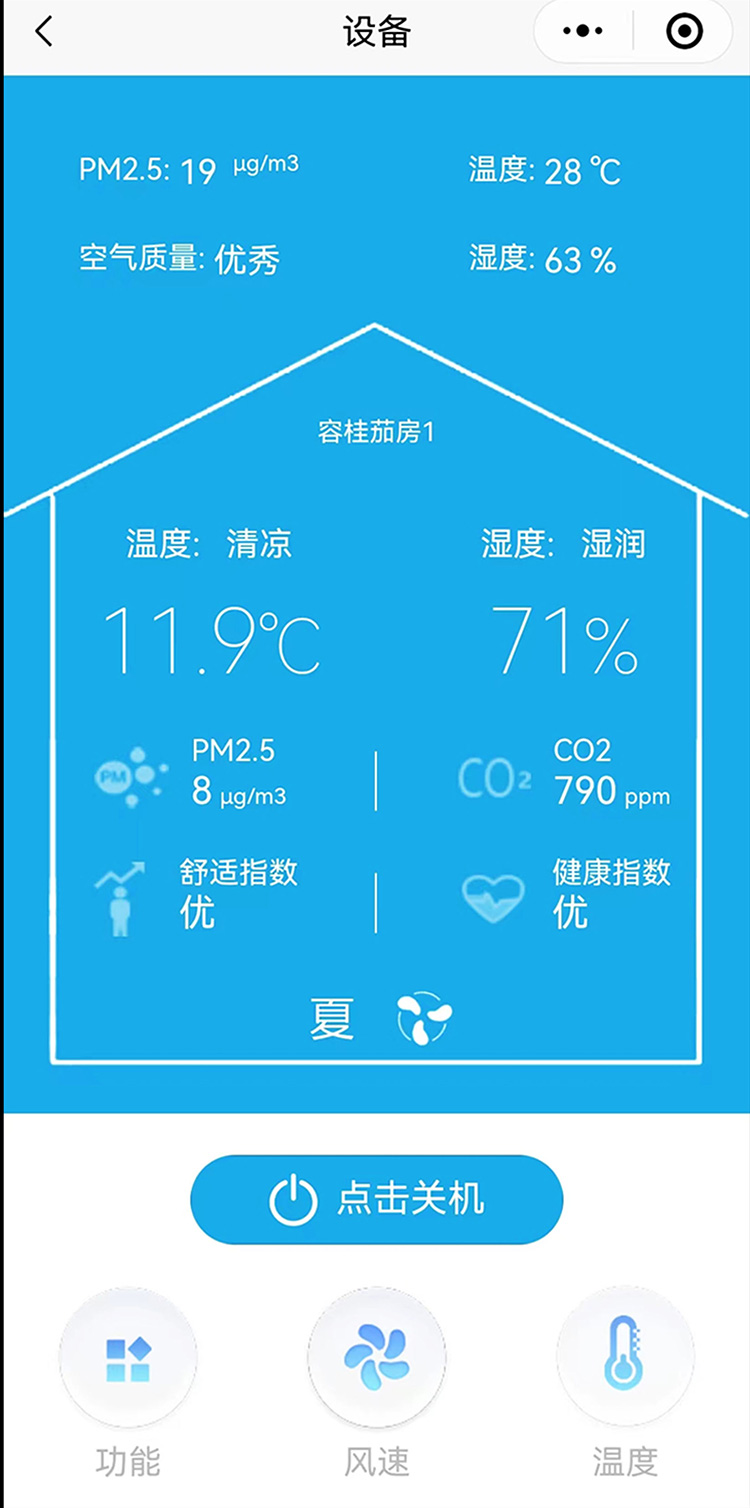Adjust fan speed via 风速
Viewport: 750px width, 1508px height.
pyautogui.click(x=376, y=1358)
